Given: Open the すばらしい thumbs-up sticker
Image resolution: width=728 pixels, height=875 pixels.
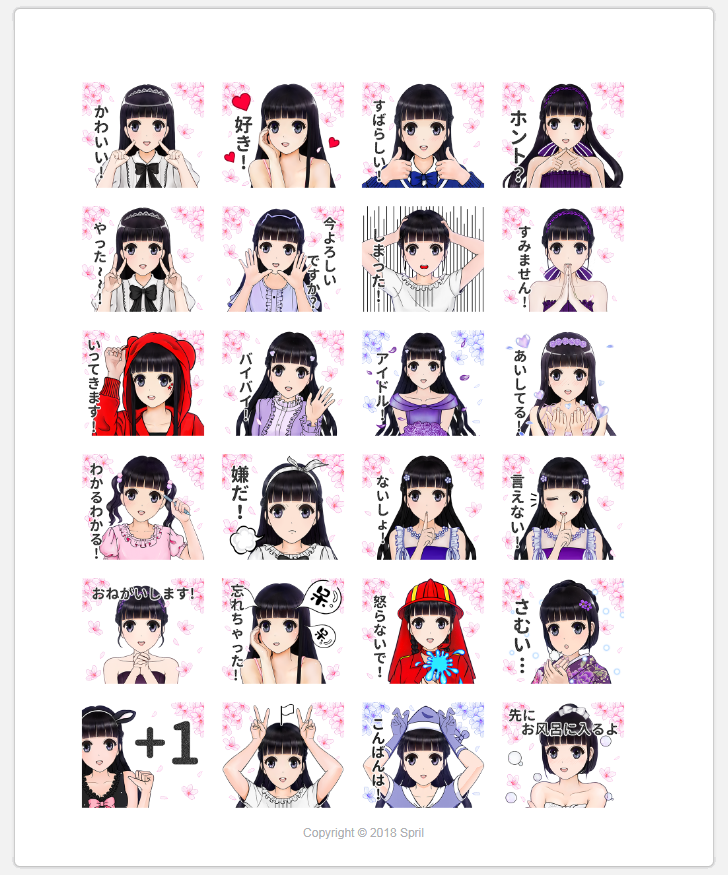Looking at the screenshot, I should coord(423,135).
